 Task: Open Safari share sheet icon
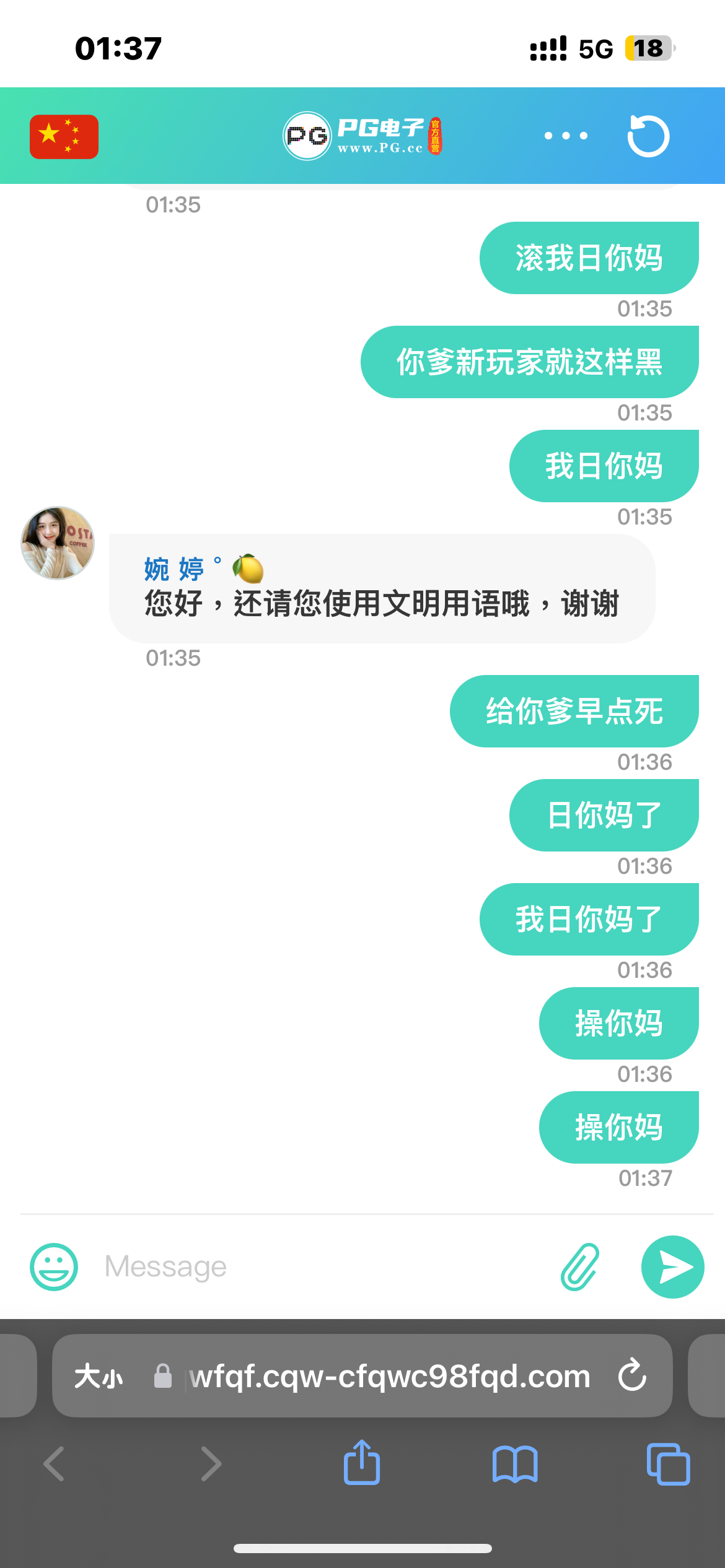362,1463
